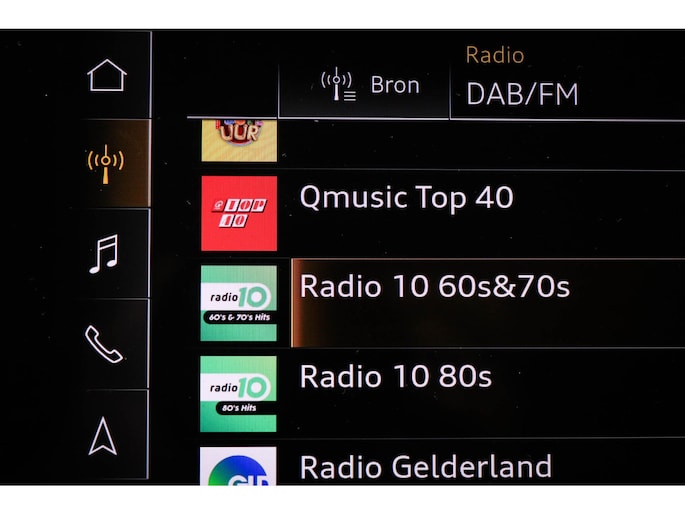Tune to Radio Gelderland
This screenshot has width=685, height=514.
[442, 464]
